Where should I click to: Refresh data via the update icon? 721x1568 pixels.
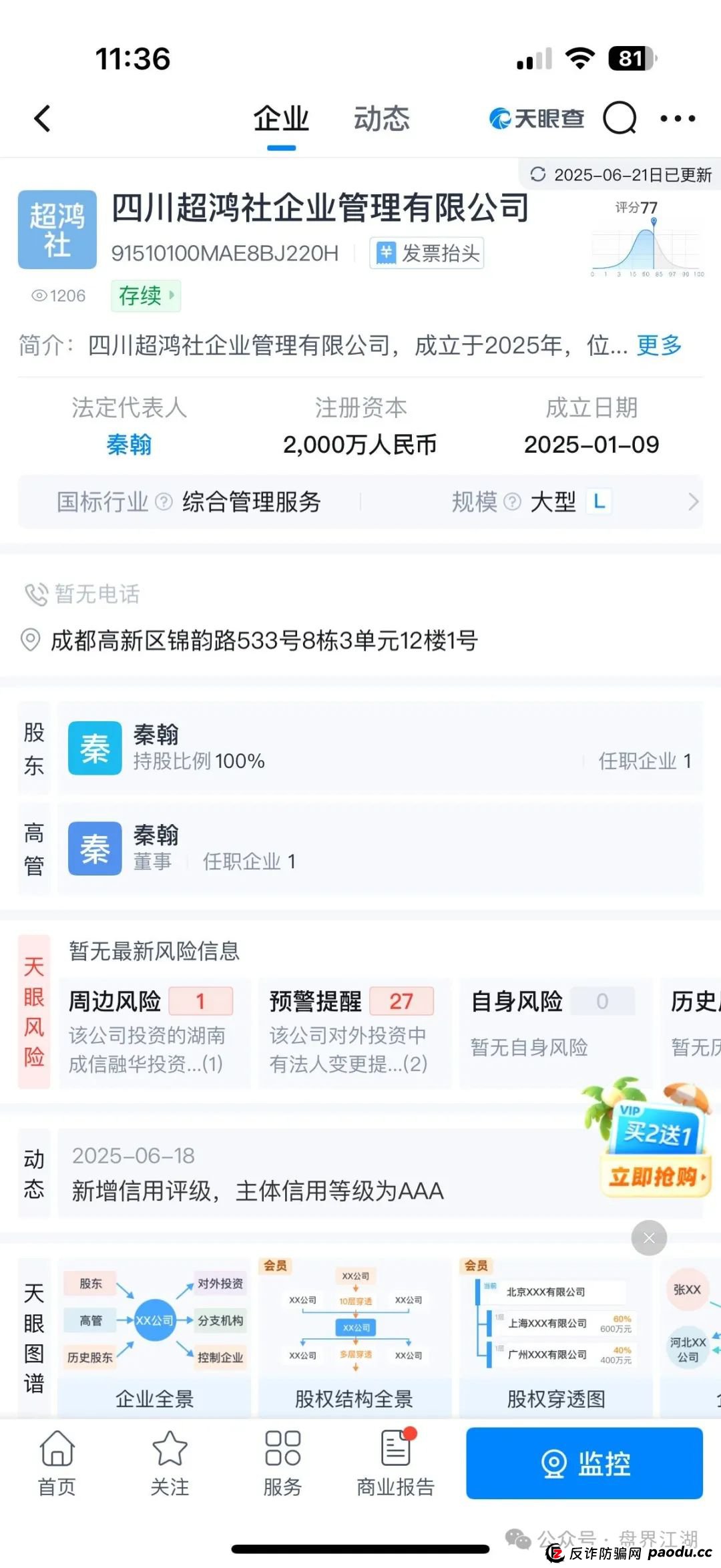coord(538,173)
